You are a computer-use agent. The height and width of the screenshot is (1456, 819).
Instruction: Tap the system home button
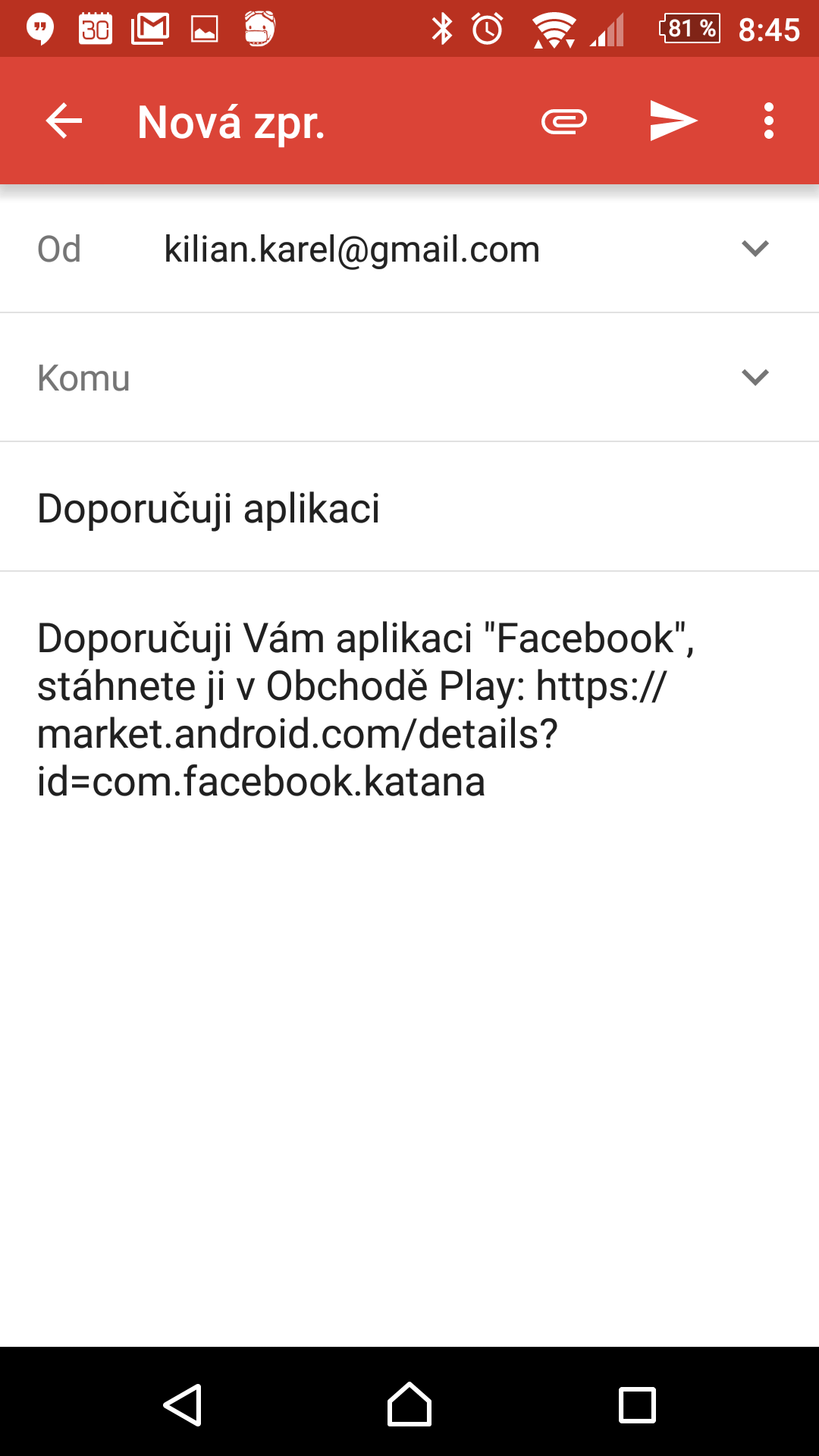point(409,1404)
